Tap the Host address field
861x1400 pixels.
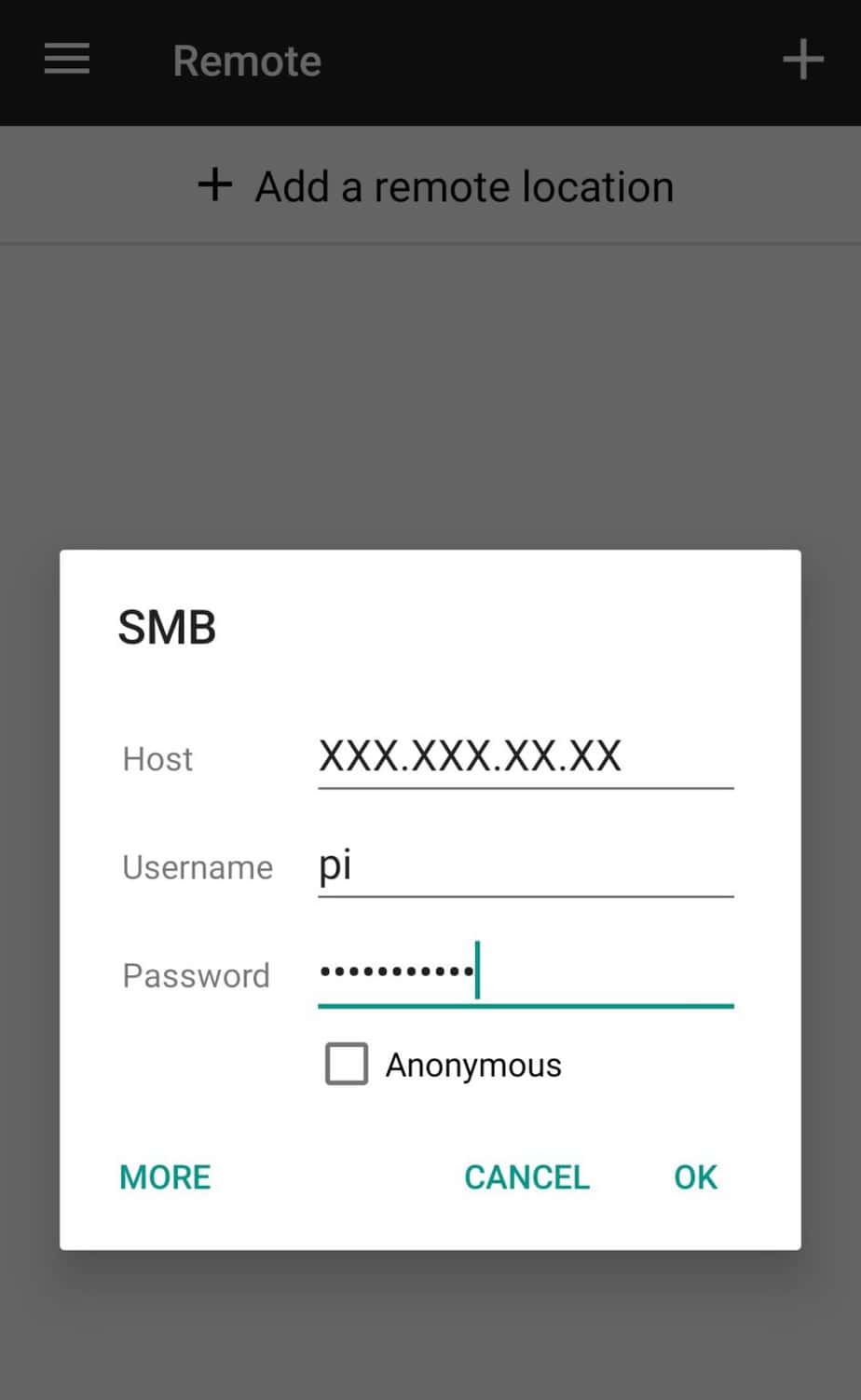(x=525, y=756)
